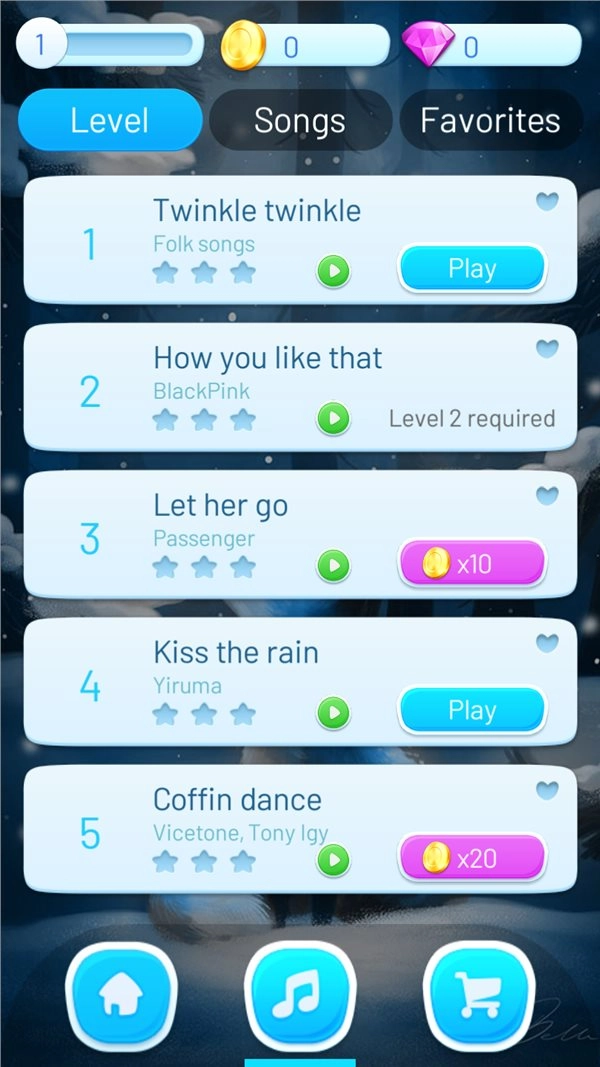
Task: Preview Let her go with play icon
Action: tap(333, 566)
